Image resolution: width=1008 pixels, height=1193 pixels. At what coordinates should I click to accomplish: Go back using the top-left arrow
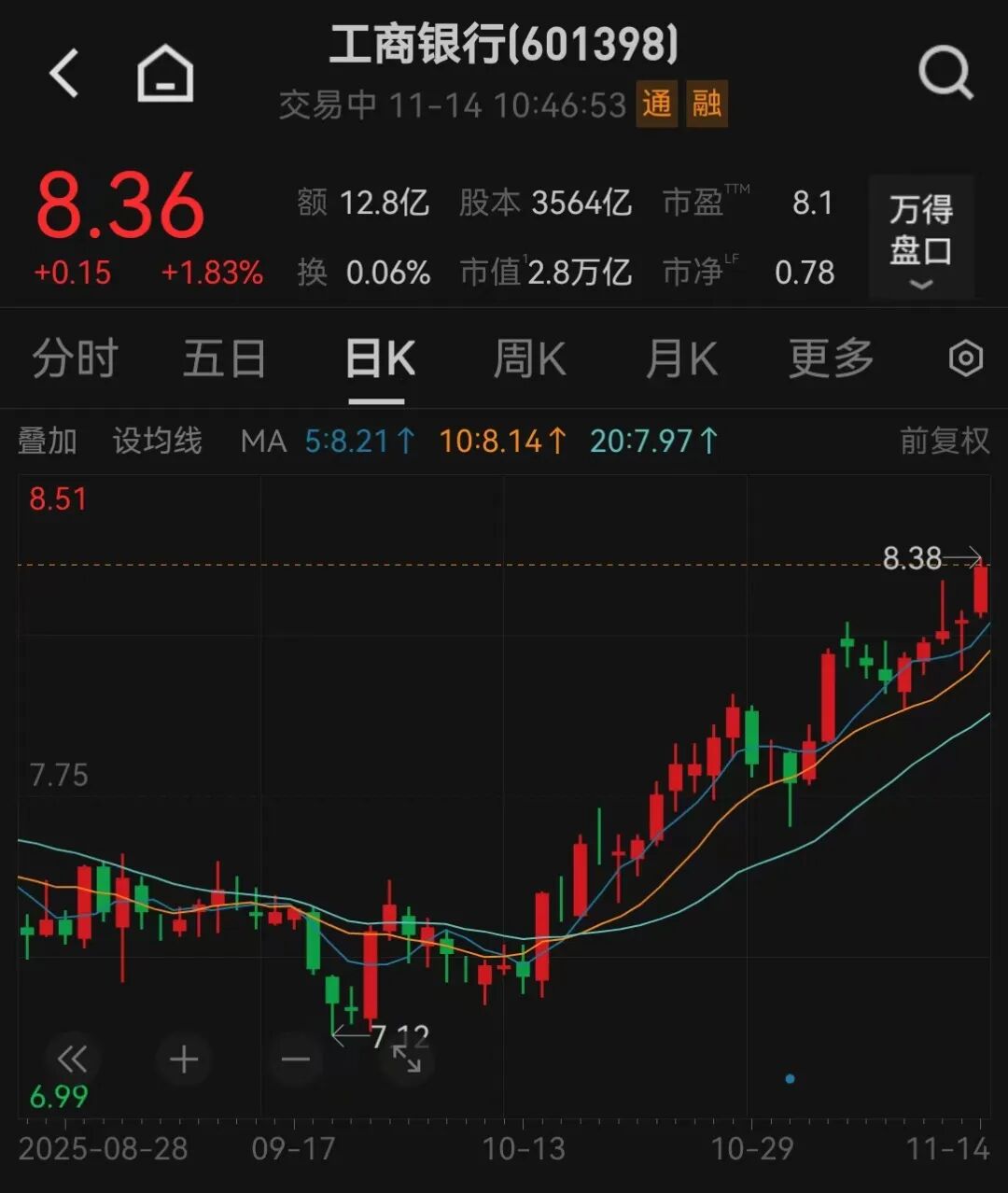coord(64,74)
